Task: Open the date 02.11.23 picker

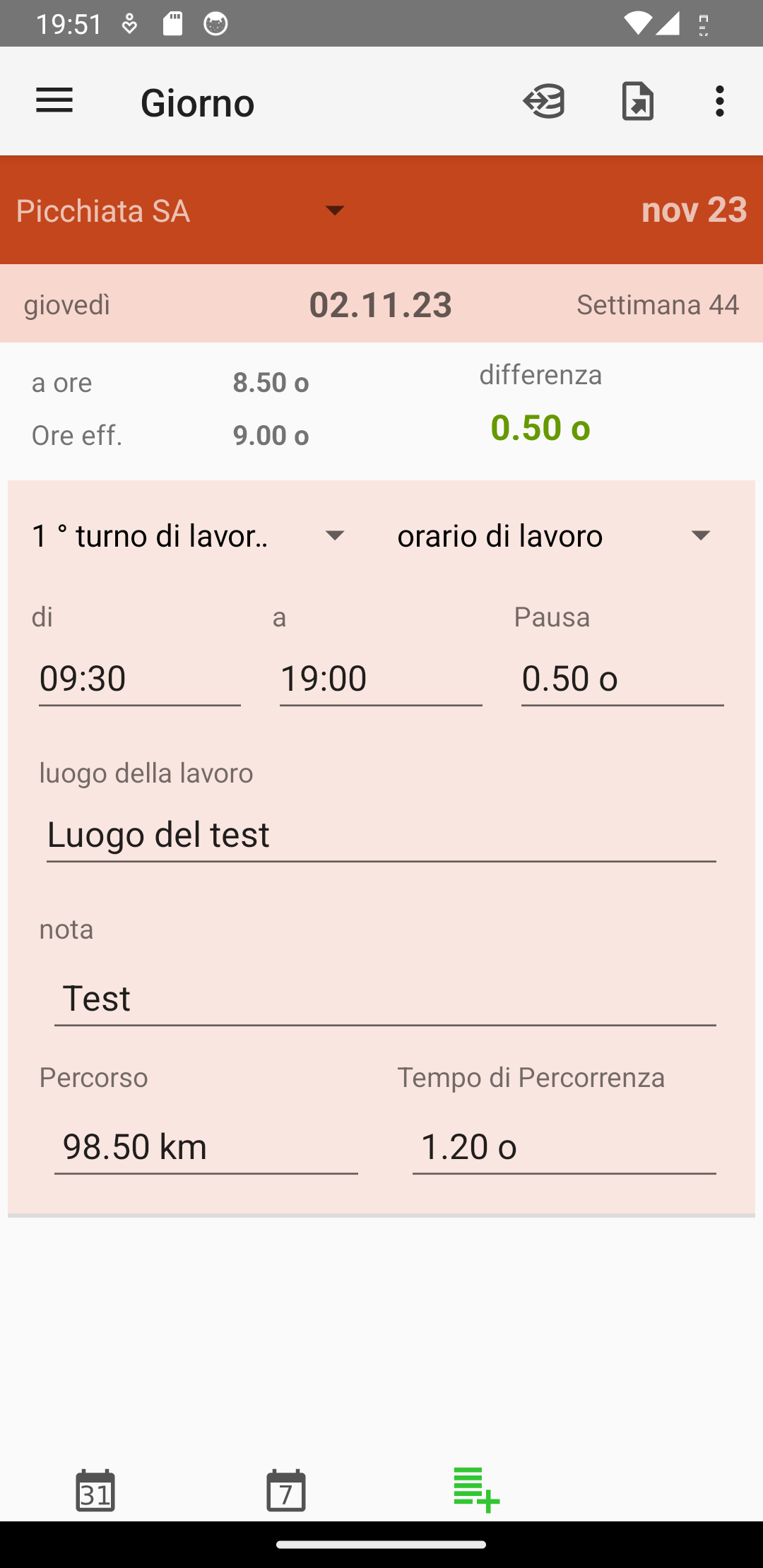Action: [x=381, y=304]
